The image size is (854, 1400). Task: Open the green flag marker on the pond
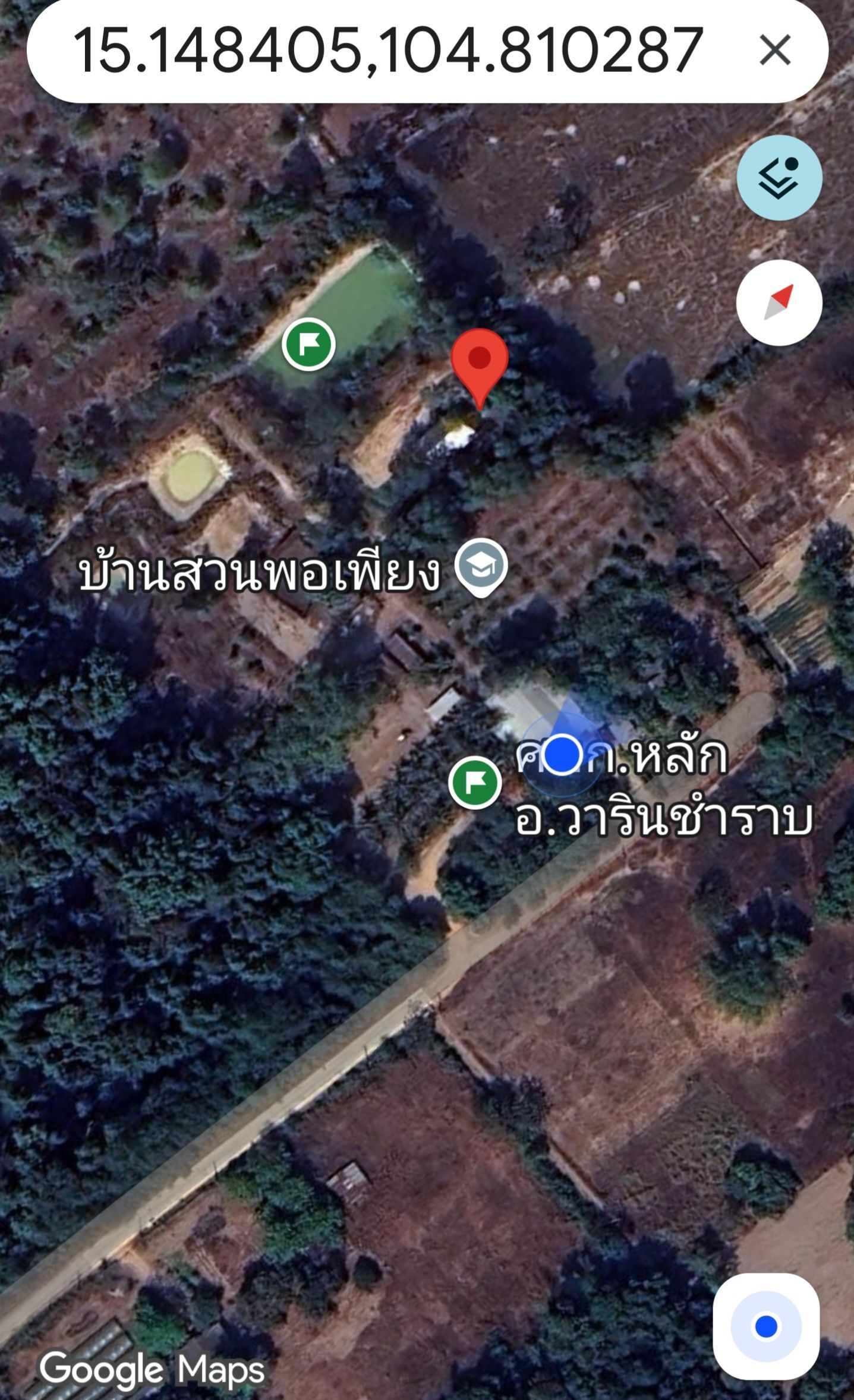tap(308, 344)
